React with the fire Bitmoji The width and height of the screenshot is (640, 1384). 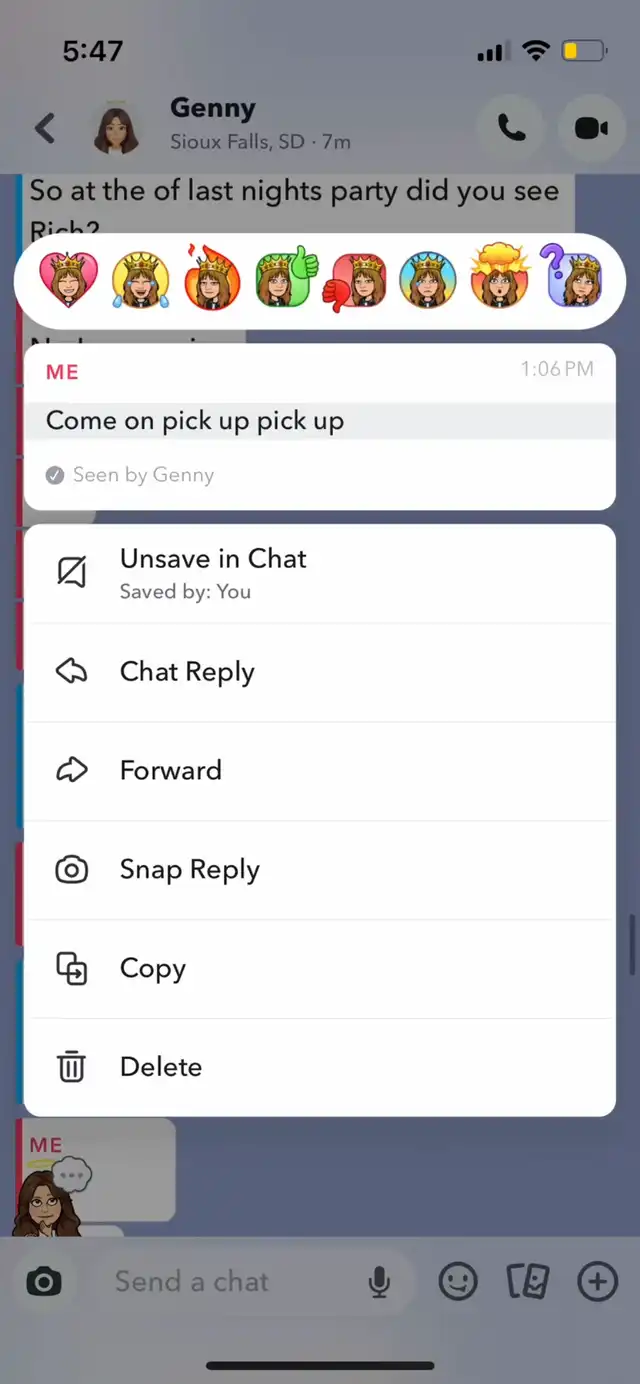coord(212,280)
